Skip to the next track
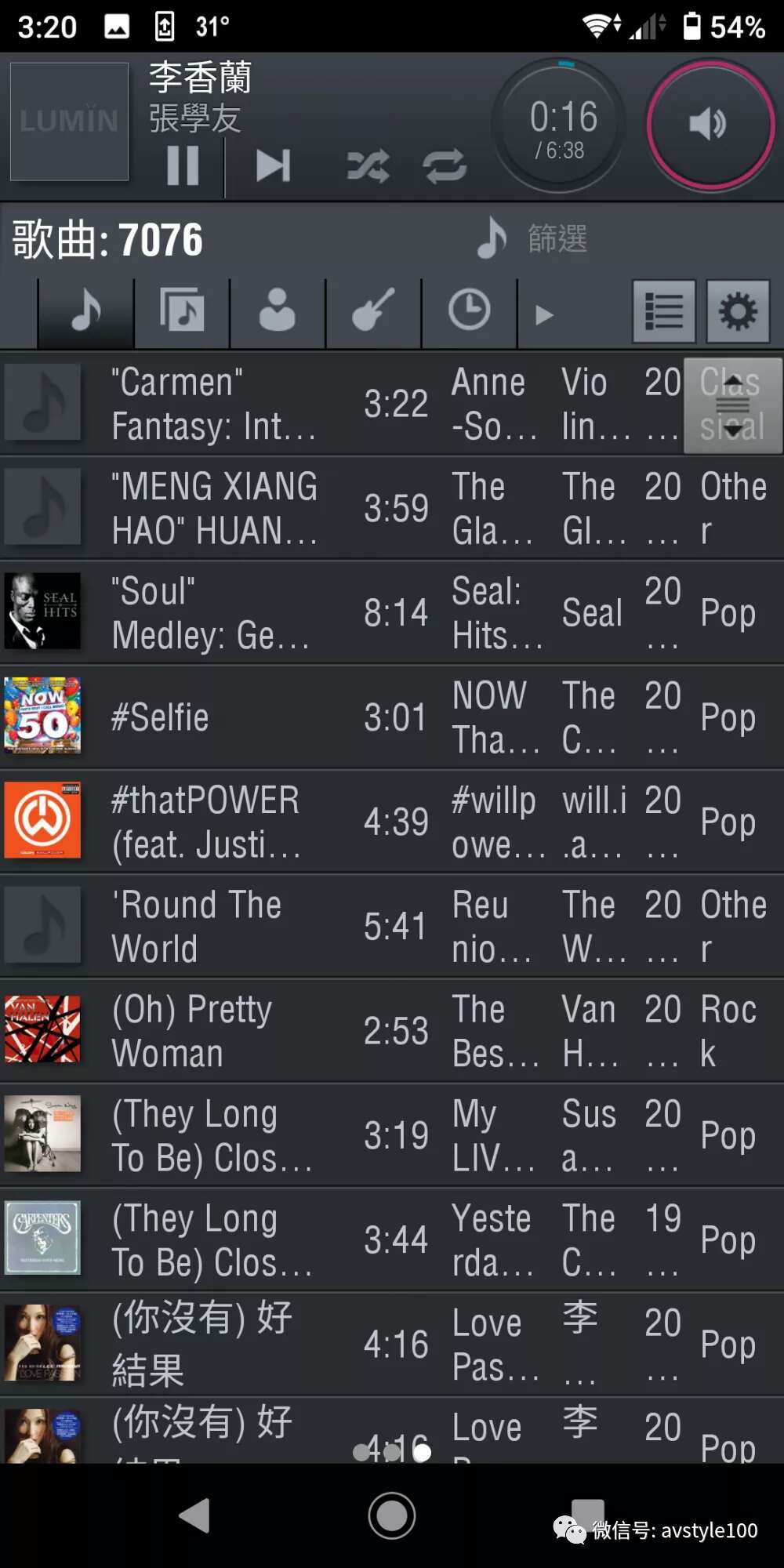 273,165
